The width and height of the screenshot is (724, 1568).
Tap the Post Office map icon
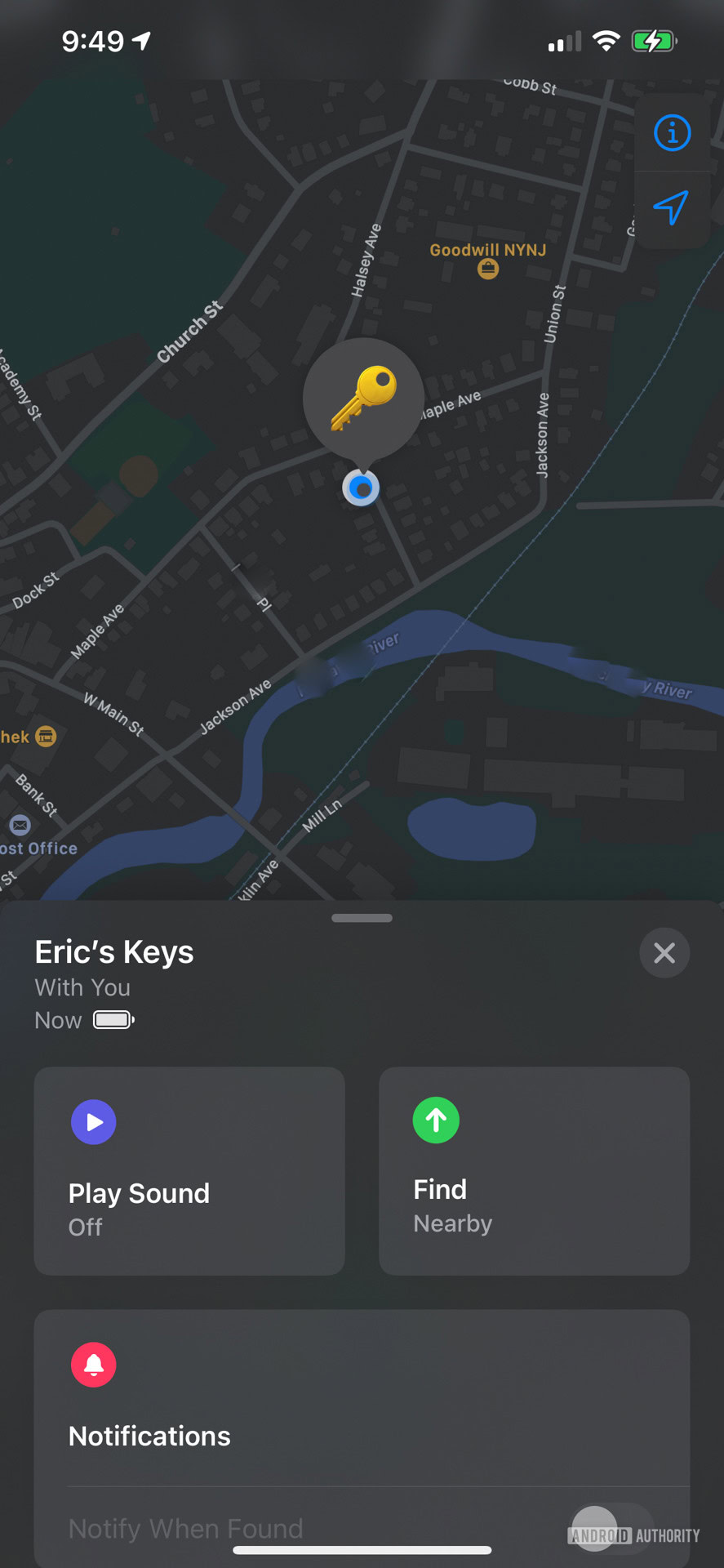(19, 826)
